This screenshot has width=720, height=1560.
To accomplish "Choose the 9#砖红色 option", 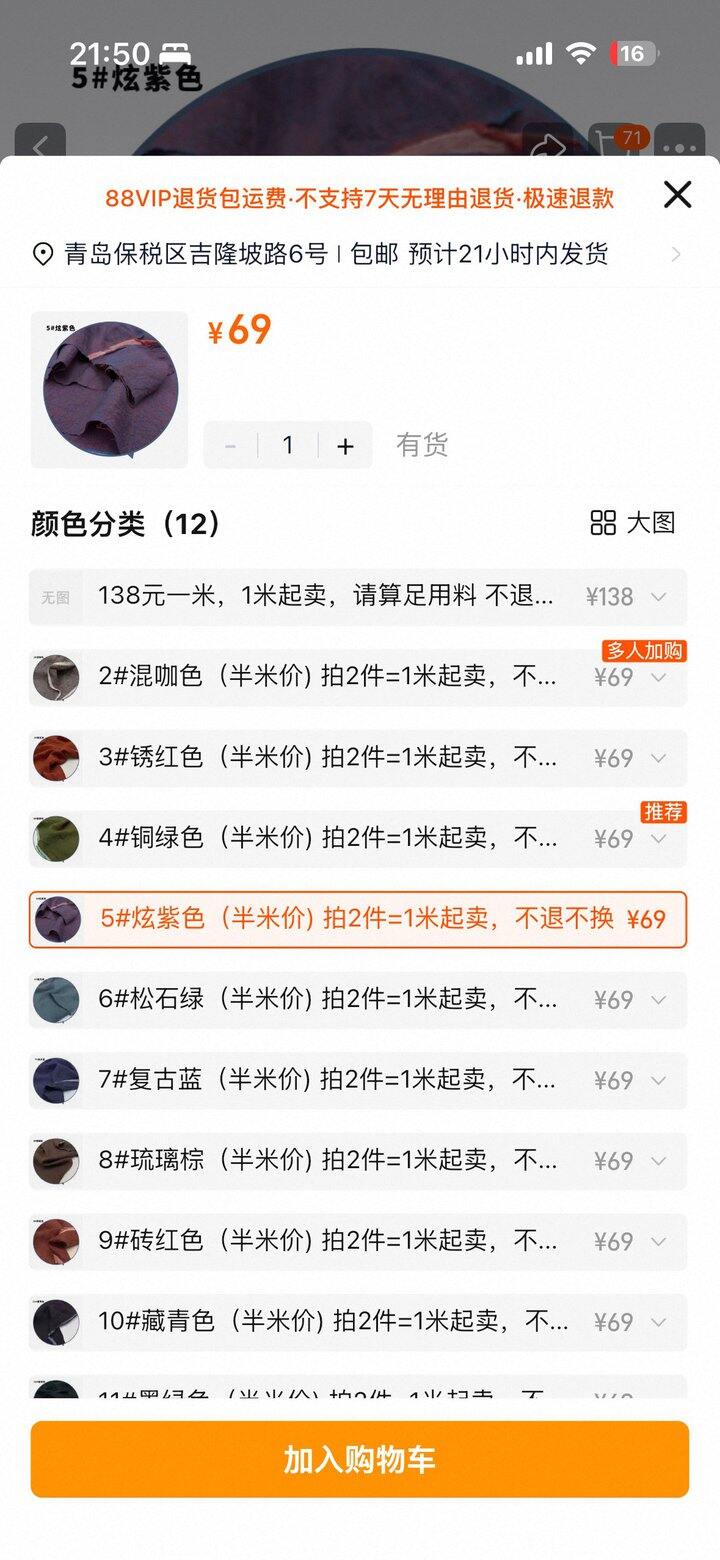I will pyautogui.click(x=358, y=1241).
